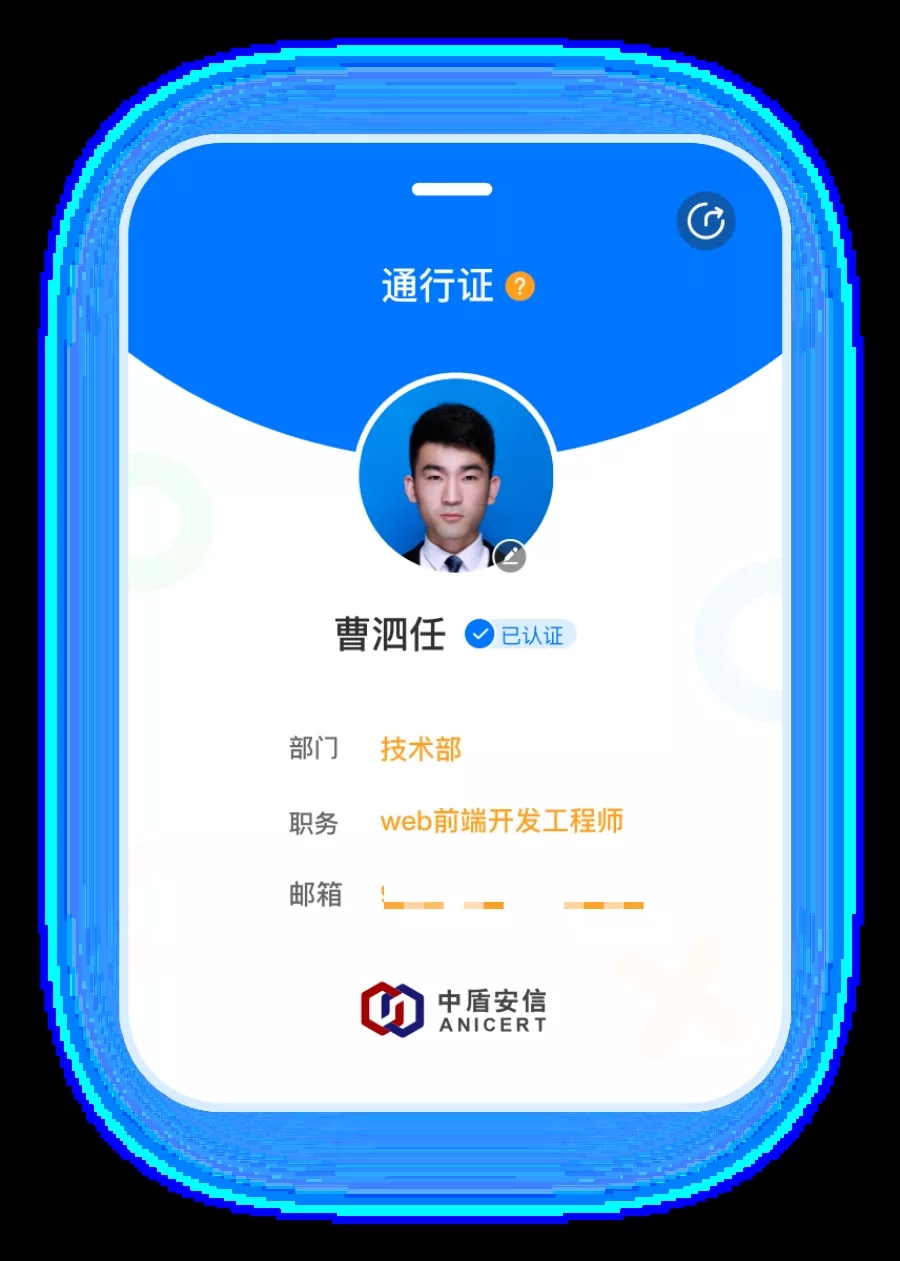This screenshot has width=900, height=1261.
Task: Tap the share icon on the pass card
Action: point(706,221)
